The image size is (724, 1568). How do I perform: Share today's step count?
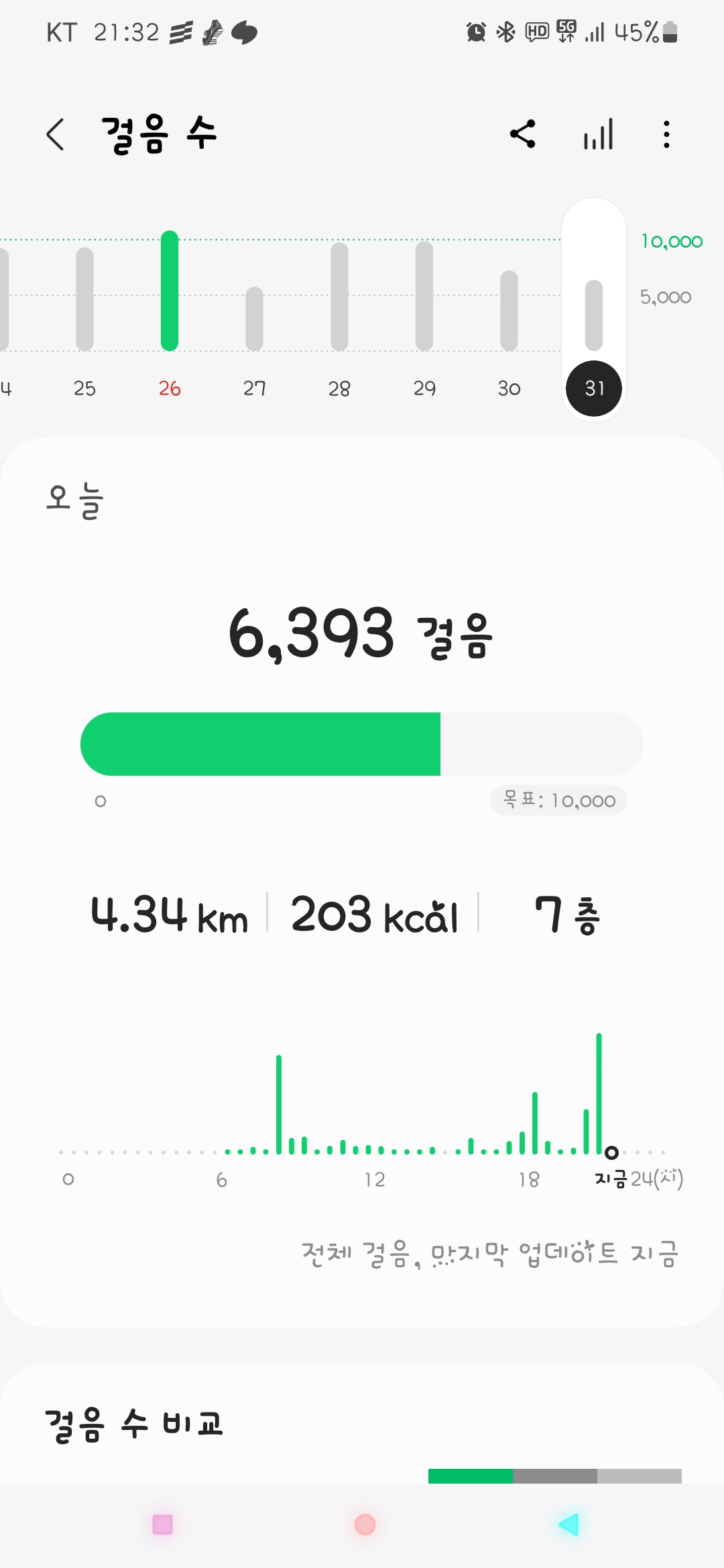click(523, 134)
